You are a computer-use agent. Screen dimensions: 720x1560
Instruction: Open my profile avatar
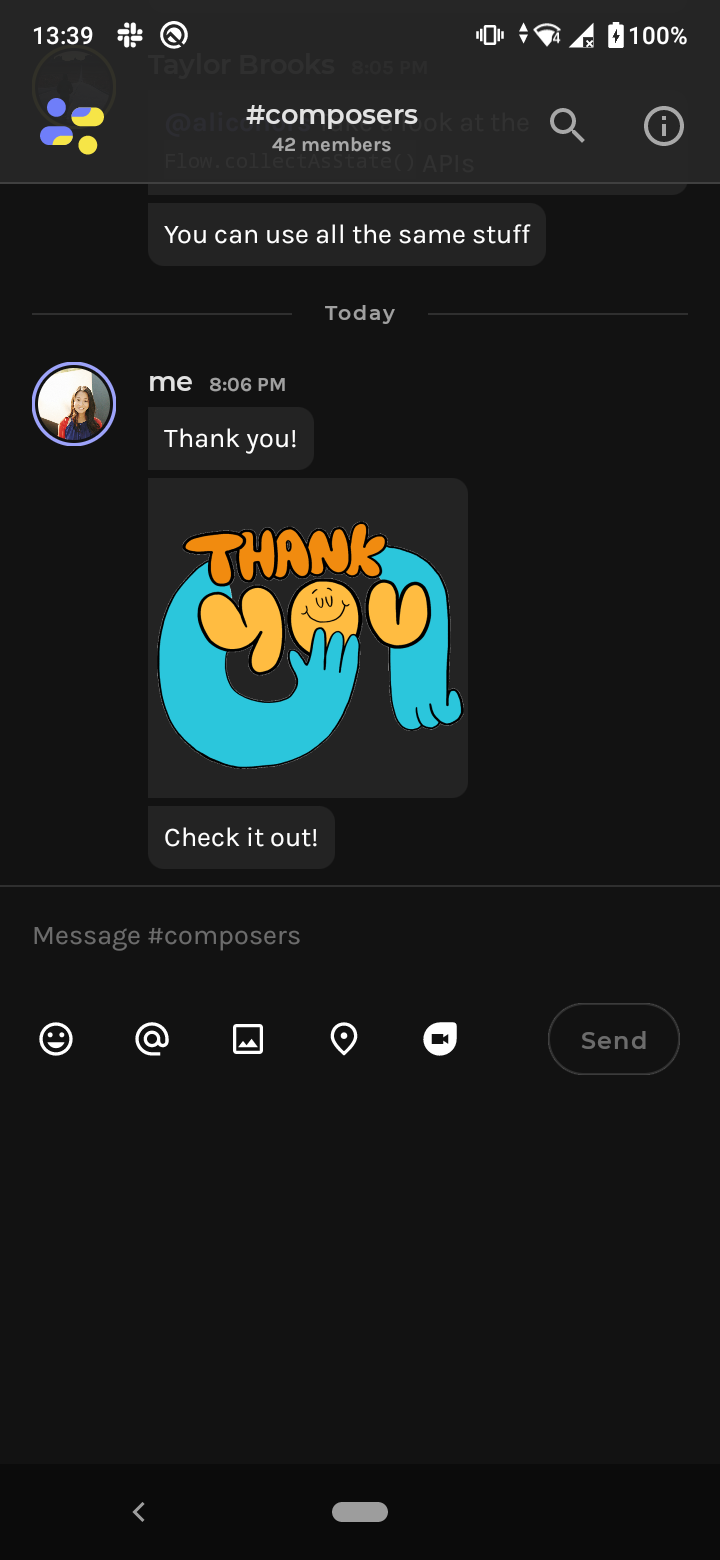(x=74, y=404)
